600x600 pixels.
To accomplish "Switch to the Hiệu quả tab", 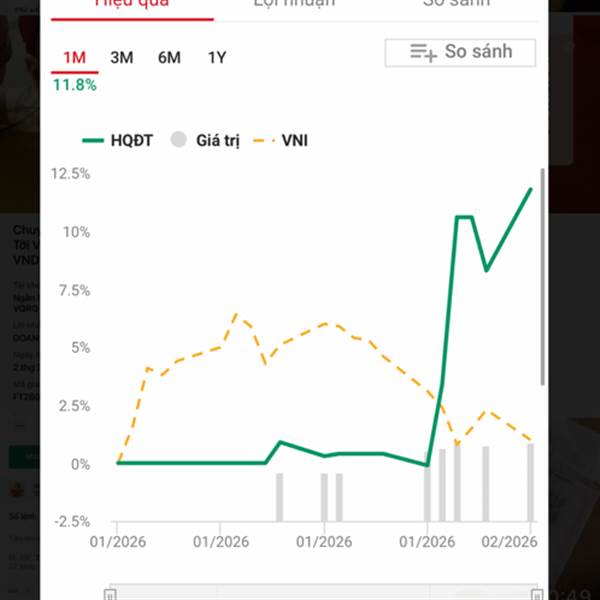I will (132, 5).
